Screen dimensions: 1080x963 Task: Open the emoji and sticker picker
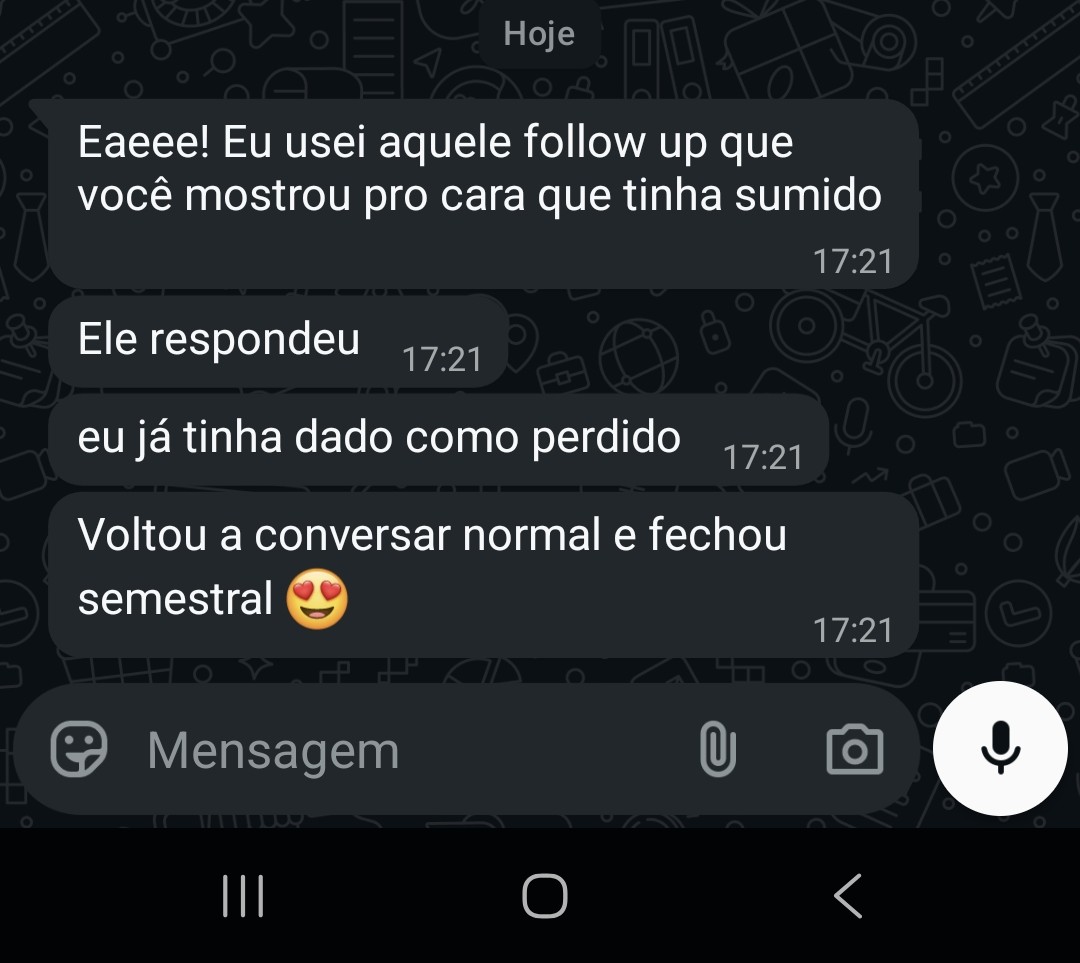79,749
